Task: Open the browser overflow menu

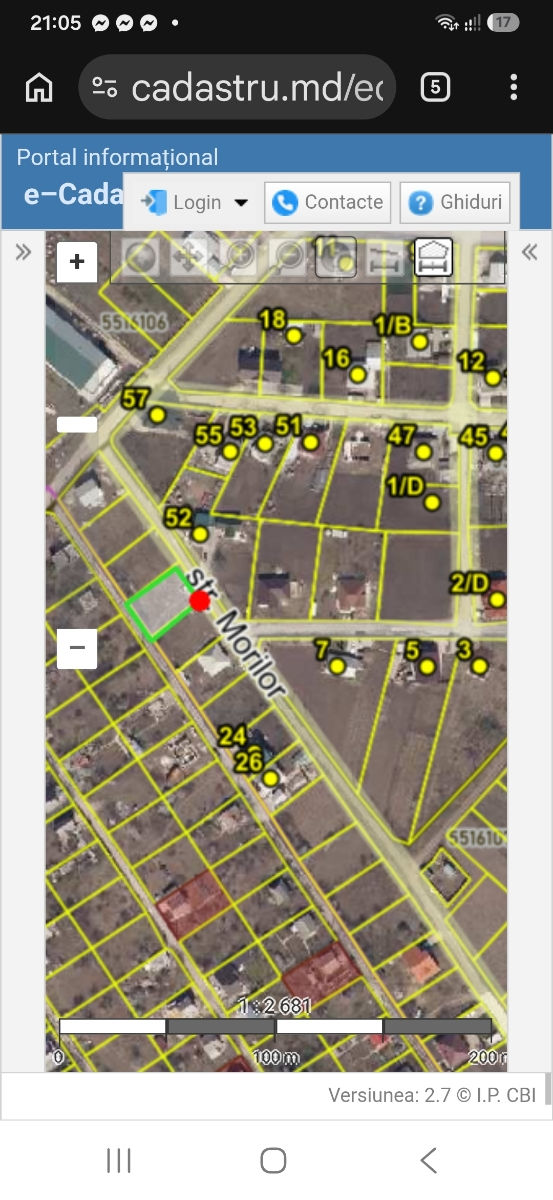Action: [x=513, y=88]
